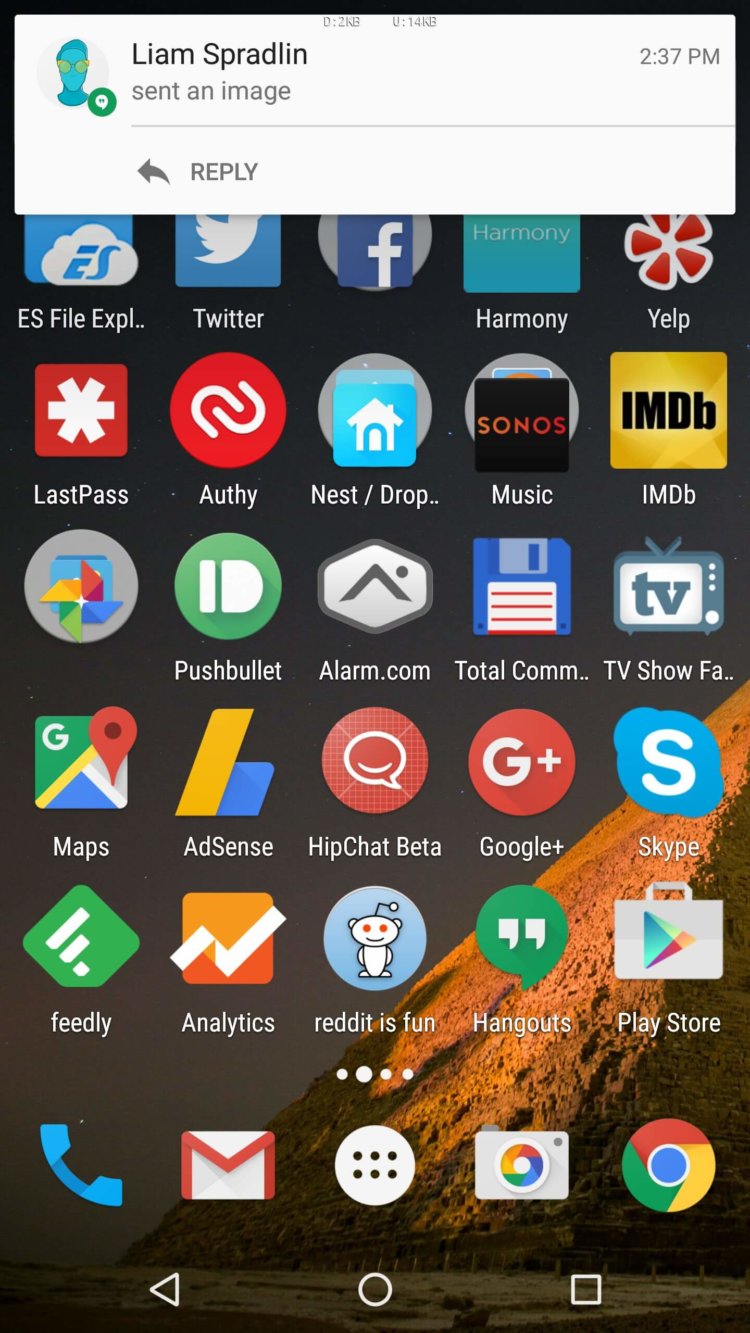Open Google Maps
Screen dimensions: 750x1333
pos(81,762)
